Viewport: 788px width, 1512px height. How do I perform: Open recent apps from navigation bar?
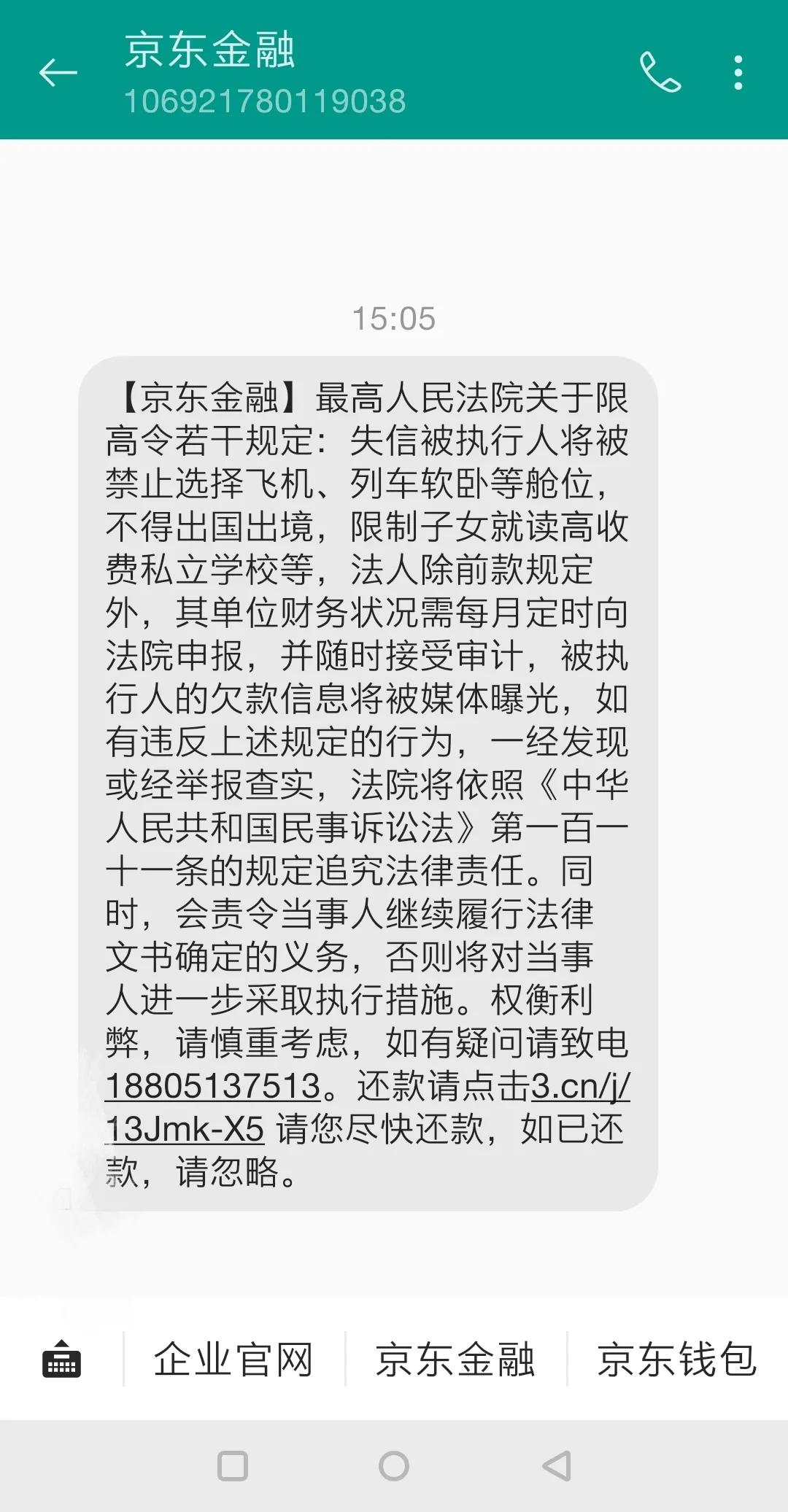pyautogui.click(x=233, y=1465)
